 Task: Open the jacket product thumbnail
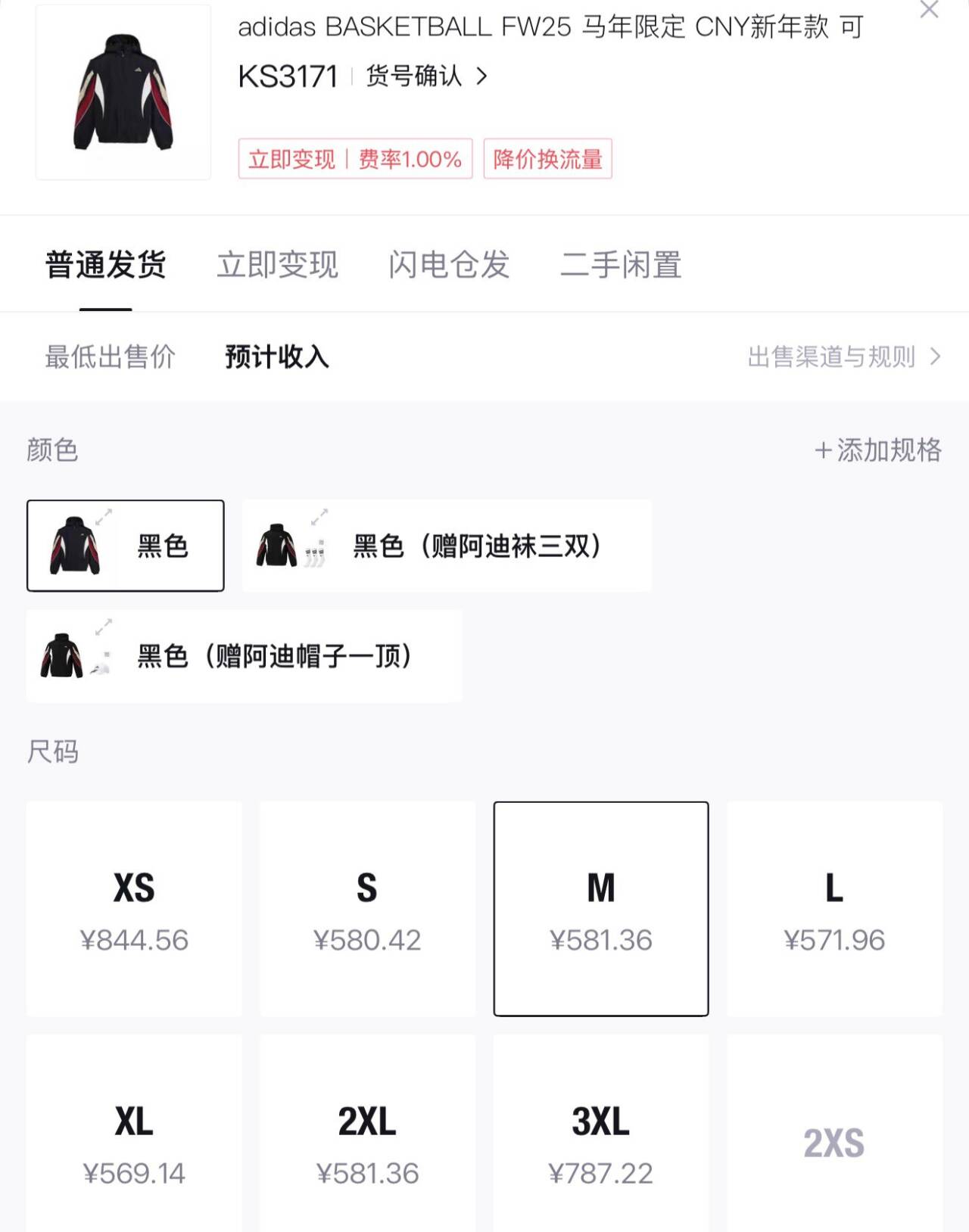(123, 92)
